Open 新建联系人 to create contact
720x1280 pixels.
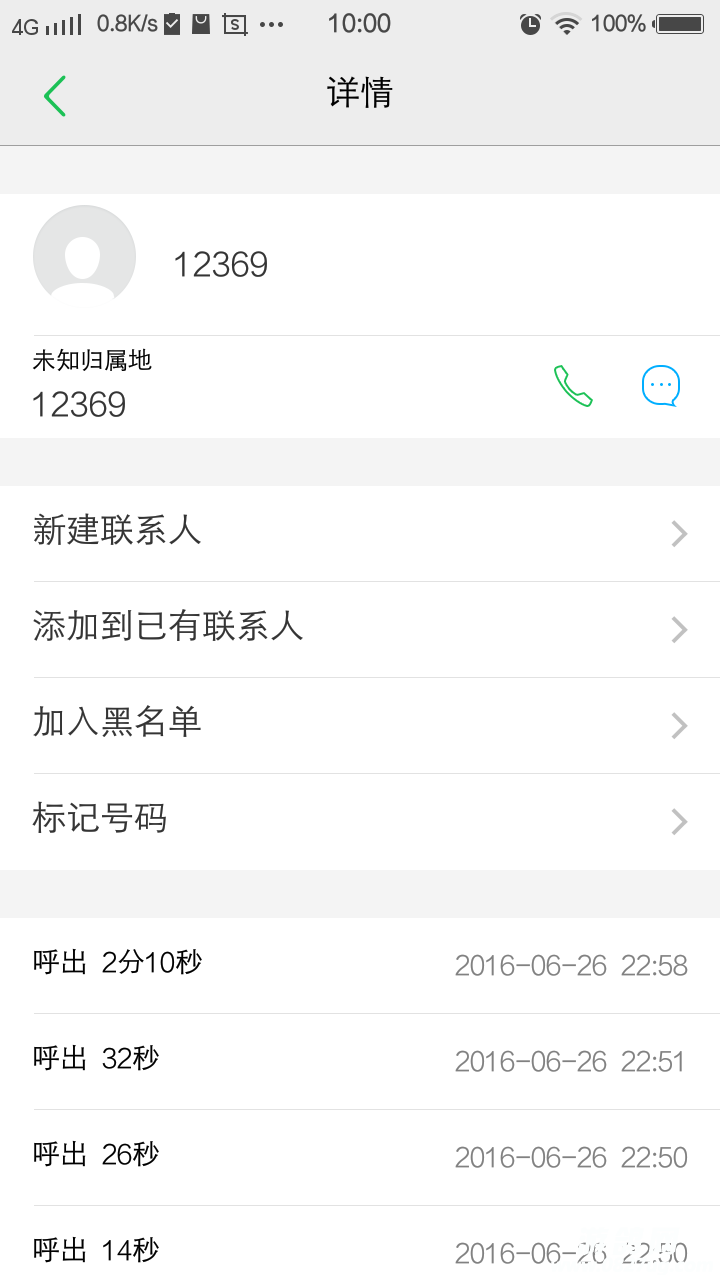(x=360, y=532)
